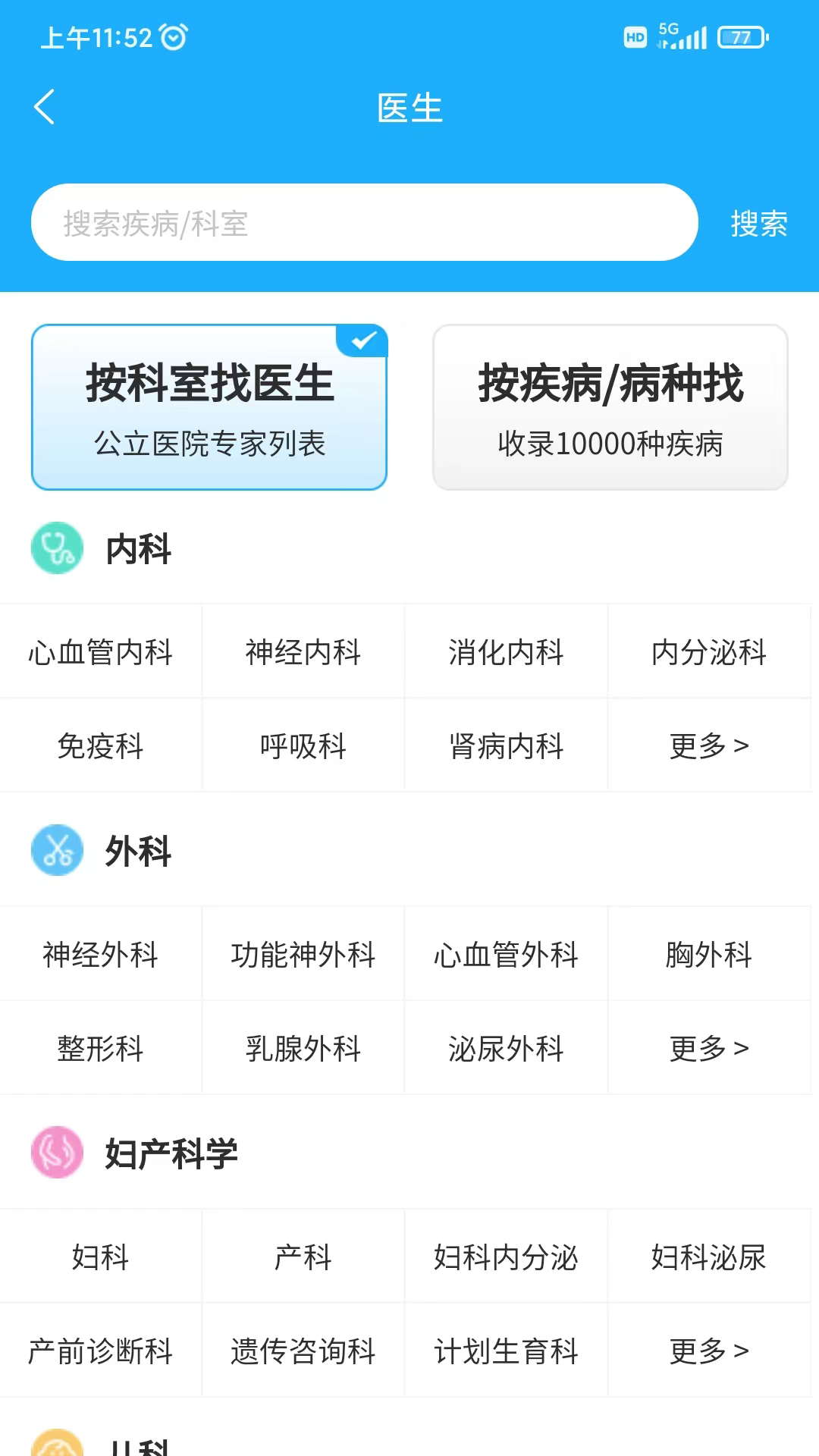Image resolution: width=819 pixels, height=1456 pixels.
Task: Choose 神经内科 department
Action: click(x=303, y=652)
